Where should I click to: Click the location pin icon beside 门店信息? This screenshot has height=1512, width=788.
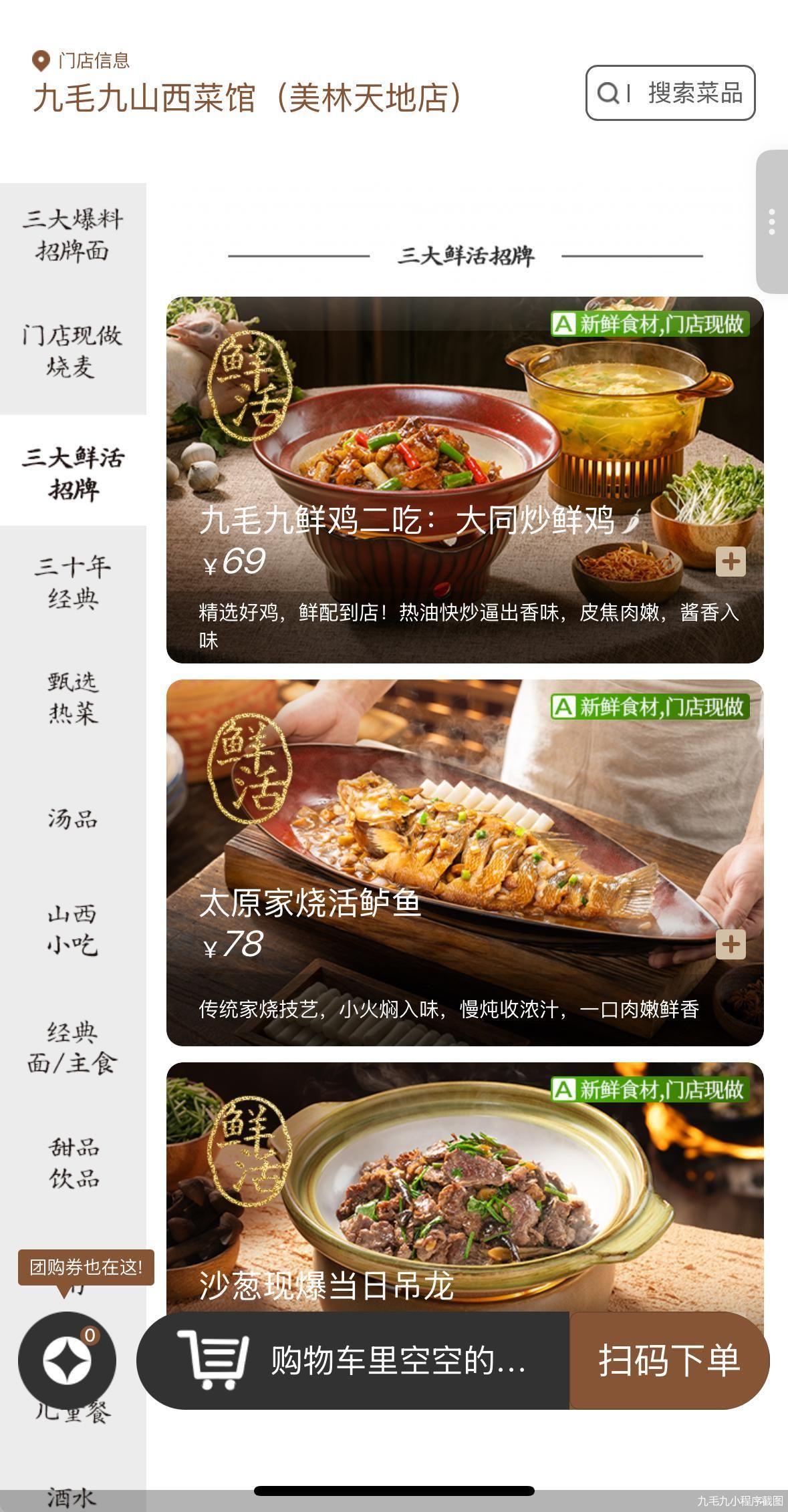pos(38,60)
